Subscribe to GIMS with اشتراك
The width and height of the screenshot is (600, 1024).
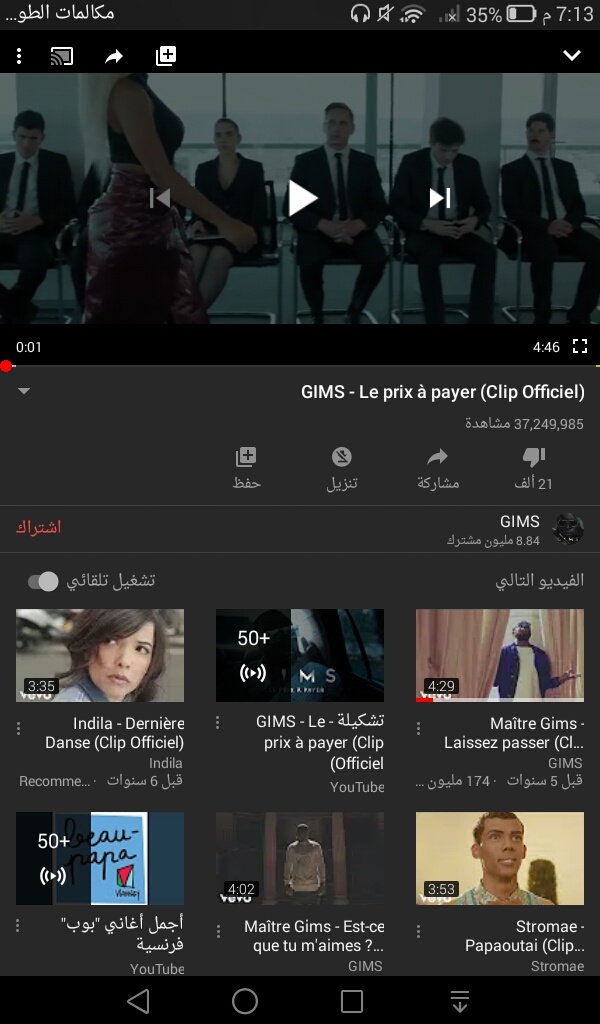(38, 527)
